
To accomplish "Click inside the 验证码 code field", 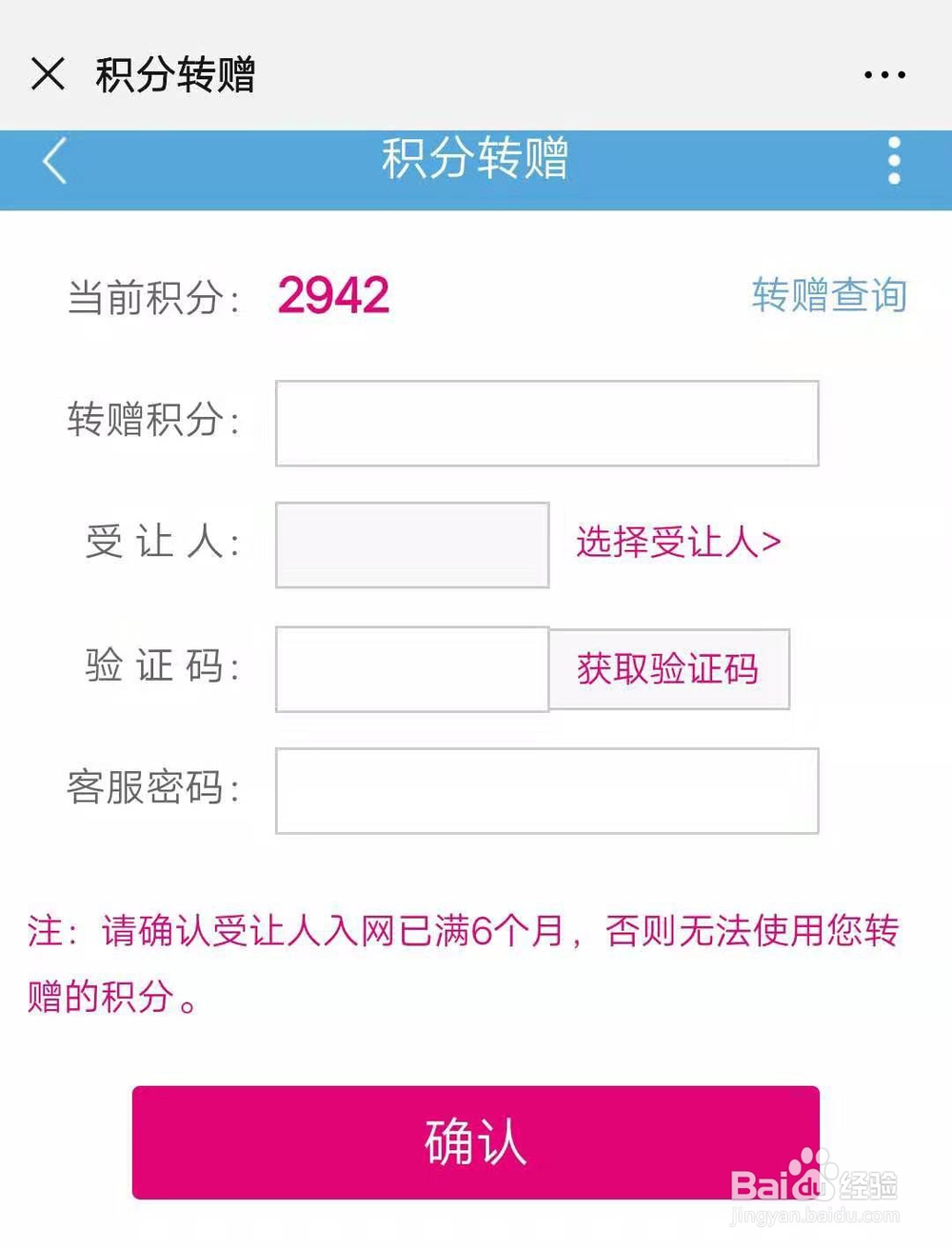I will [411, 669].
